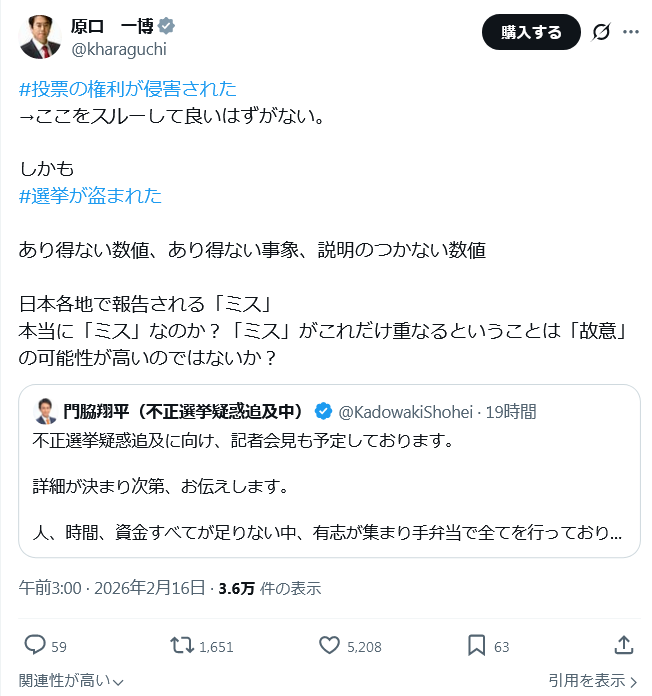Bookmark this post
This screenshot has height=696, width=652.
[x=477, y=646]
